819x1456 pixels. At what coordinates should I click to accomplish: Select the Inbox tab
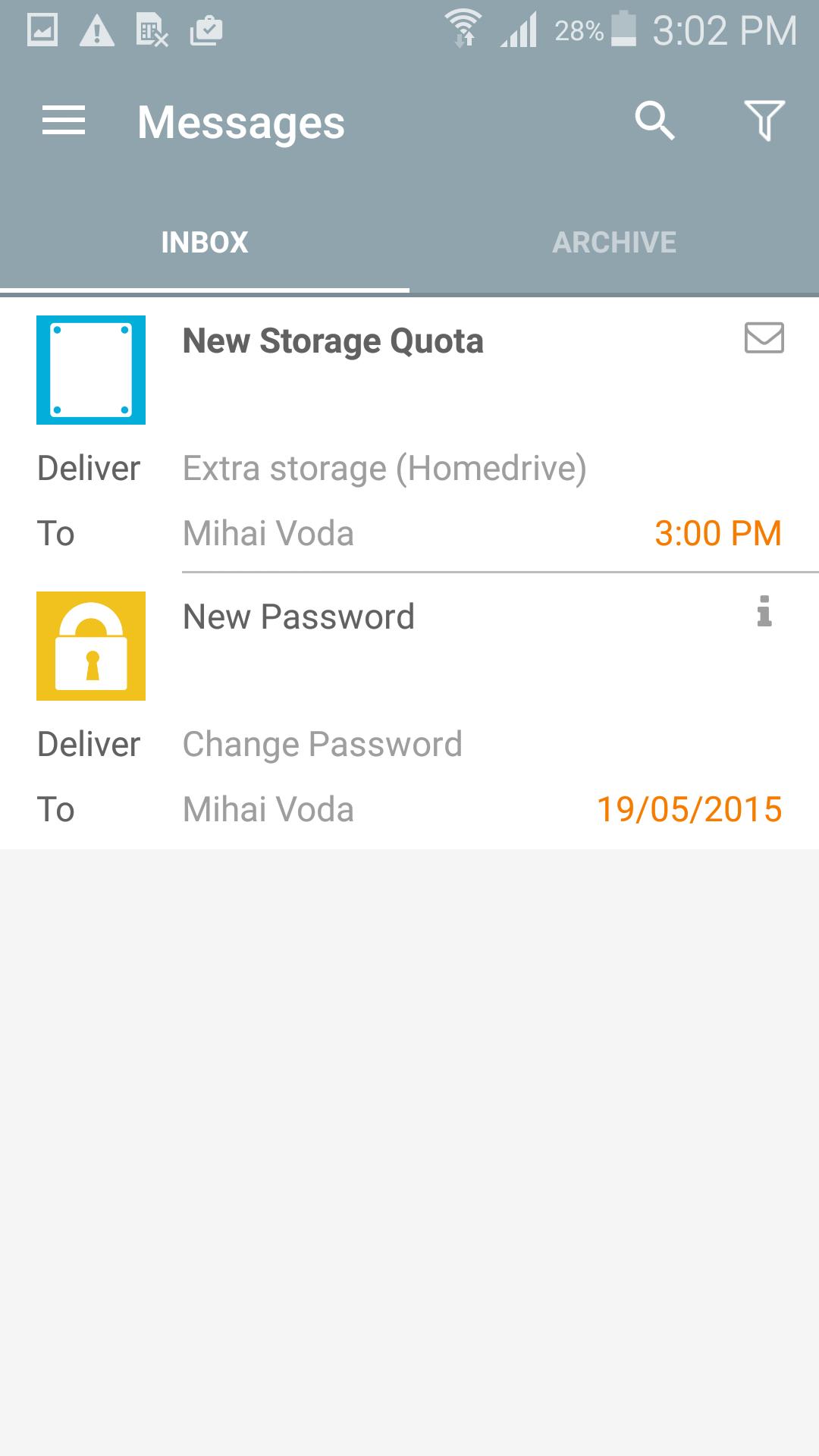pyautogui.click(x=205, y=243)
